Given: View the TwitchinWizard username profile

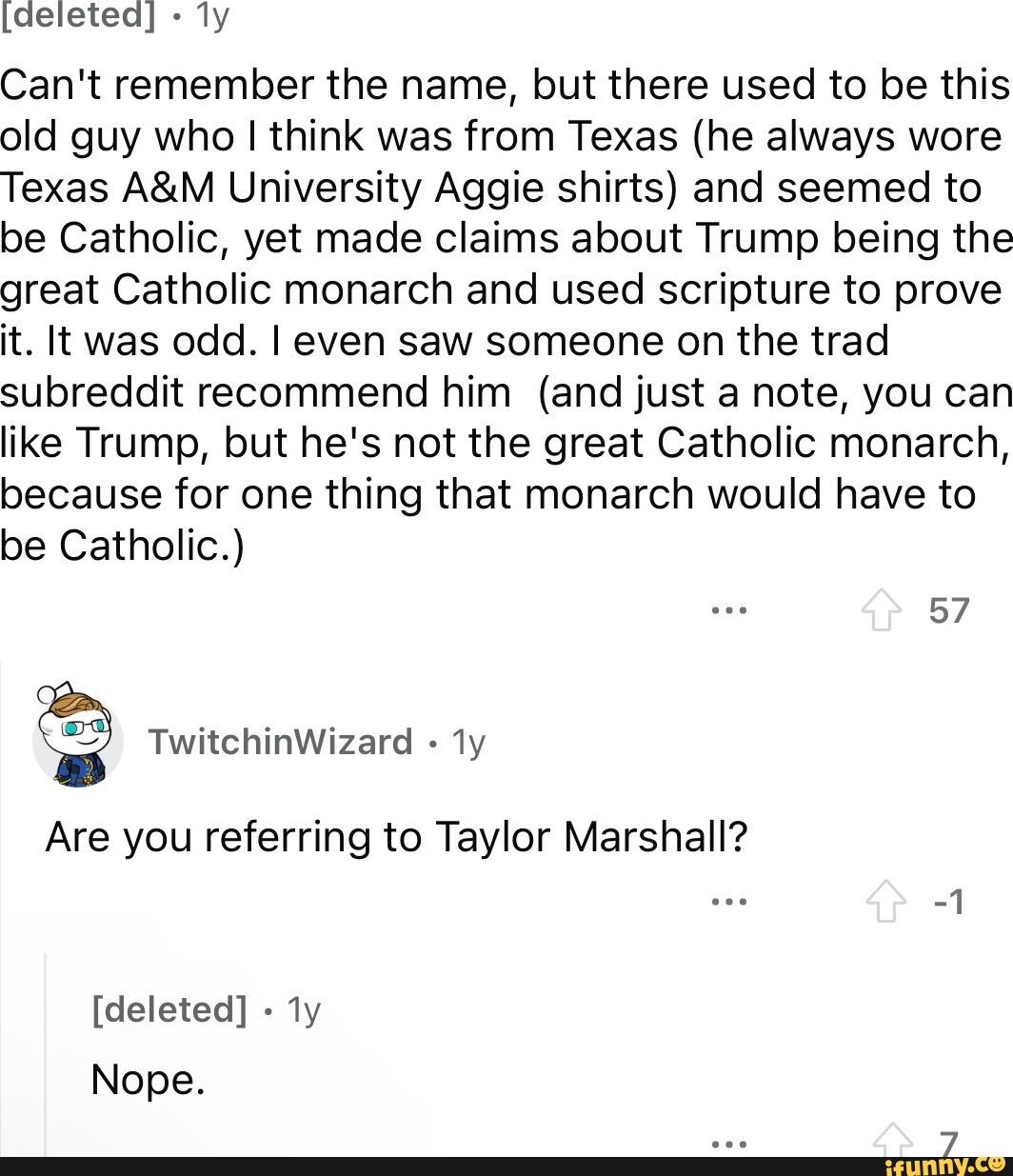Looking at the screenshot, I should 280,742.
